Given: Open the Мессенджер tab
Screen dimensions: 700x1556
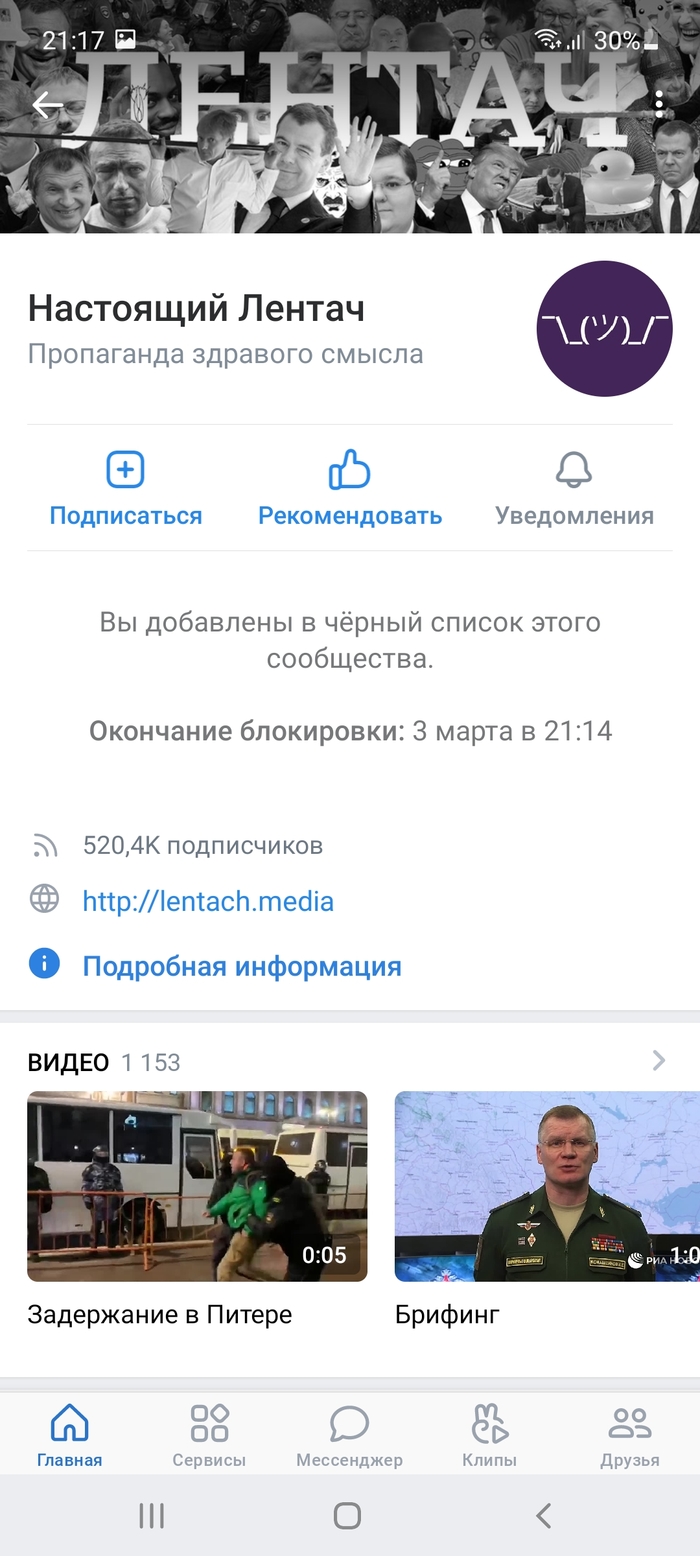Looking at the screenshot, I should 349,1434.
